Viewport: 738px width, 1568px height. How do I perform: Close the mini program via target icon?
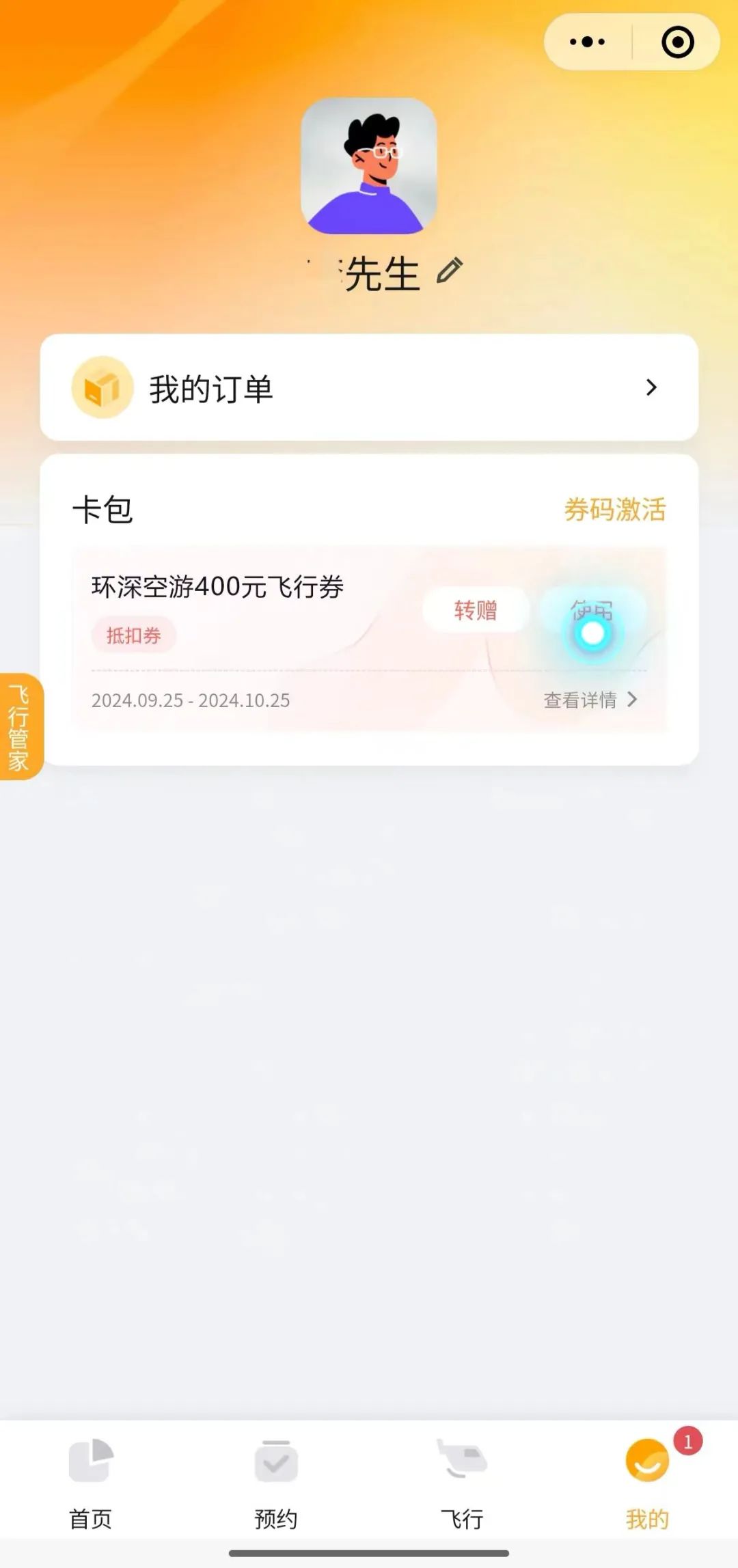(x=677, y=42)
